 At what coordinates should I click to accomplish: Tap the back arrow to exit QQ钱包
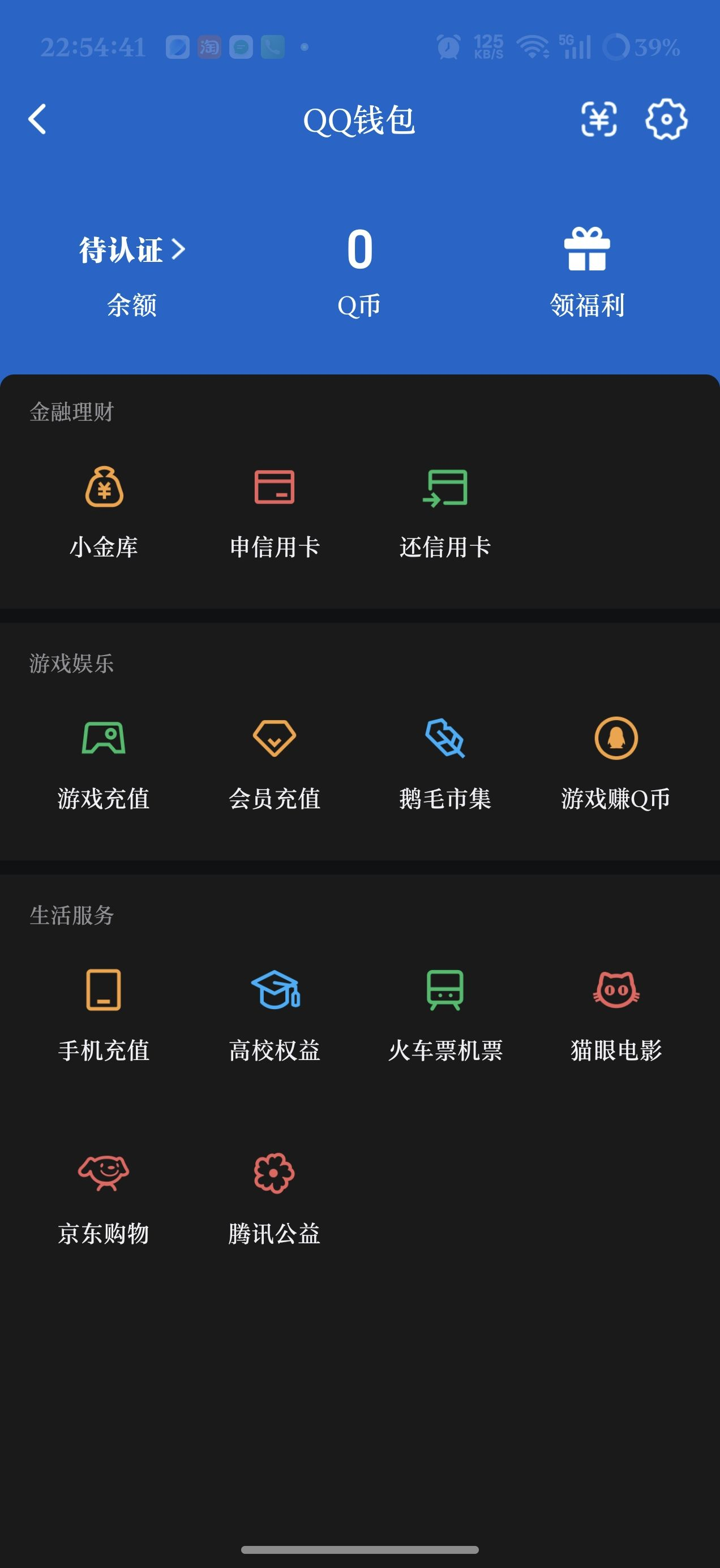pyautogui.click(x=37, y=120)
